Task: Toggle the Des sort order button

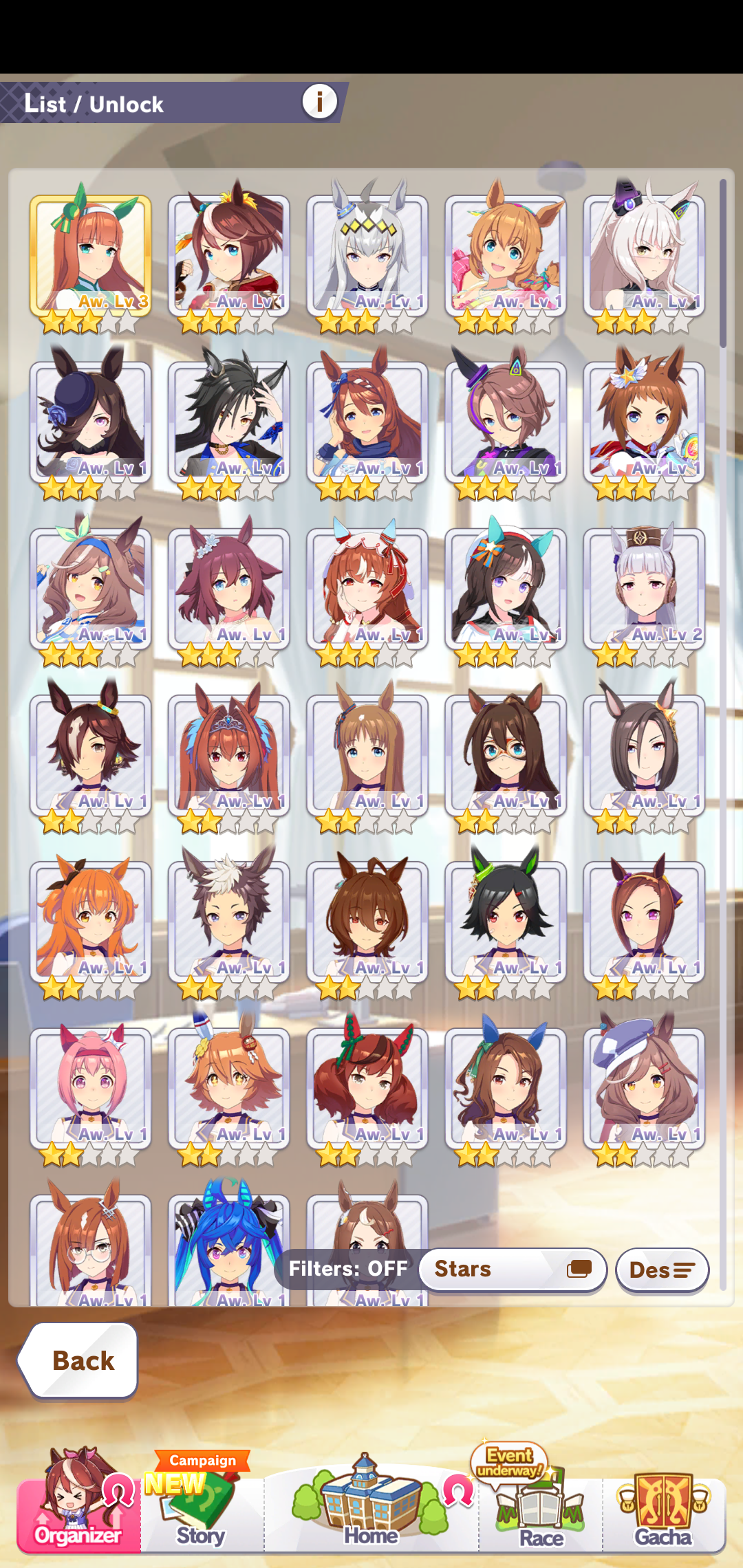Action: [662, 1270]
